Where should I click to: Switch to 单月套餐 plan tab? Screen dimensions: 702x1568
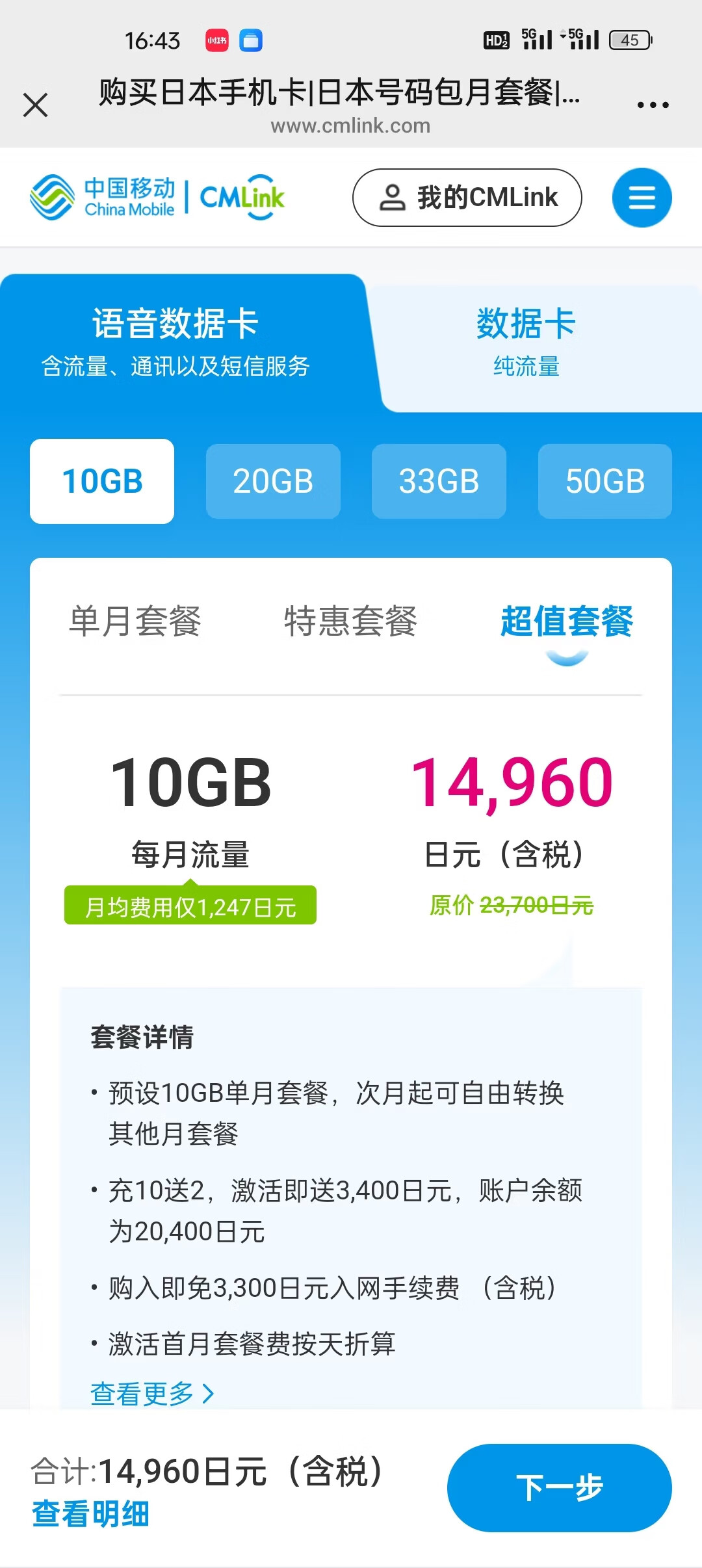tap(135, 621)
